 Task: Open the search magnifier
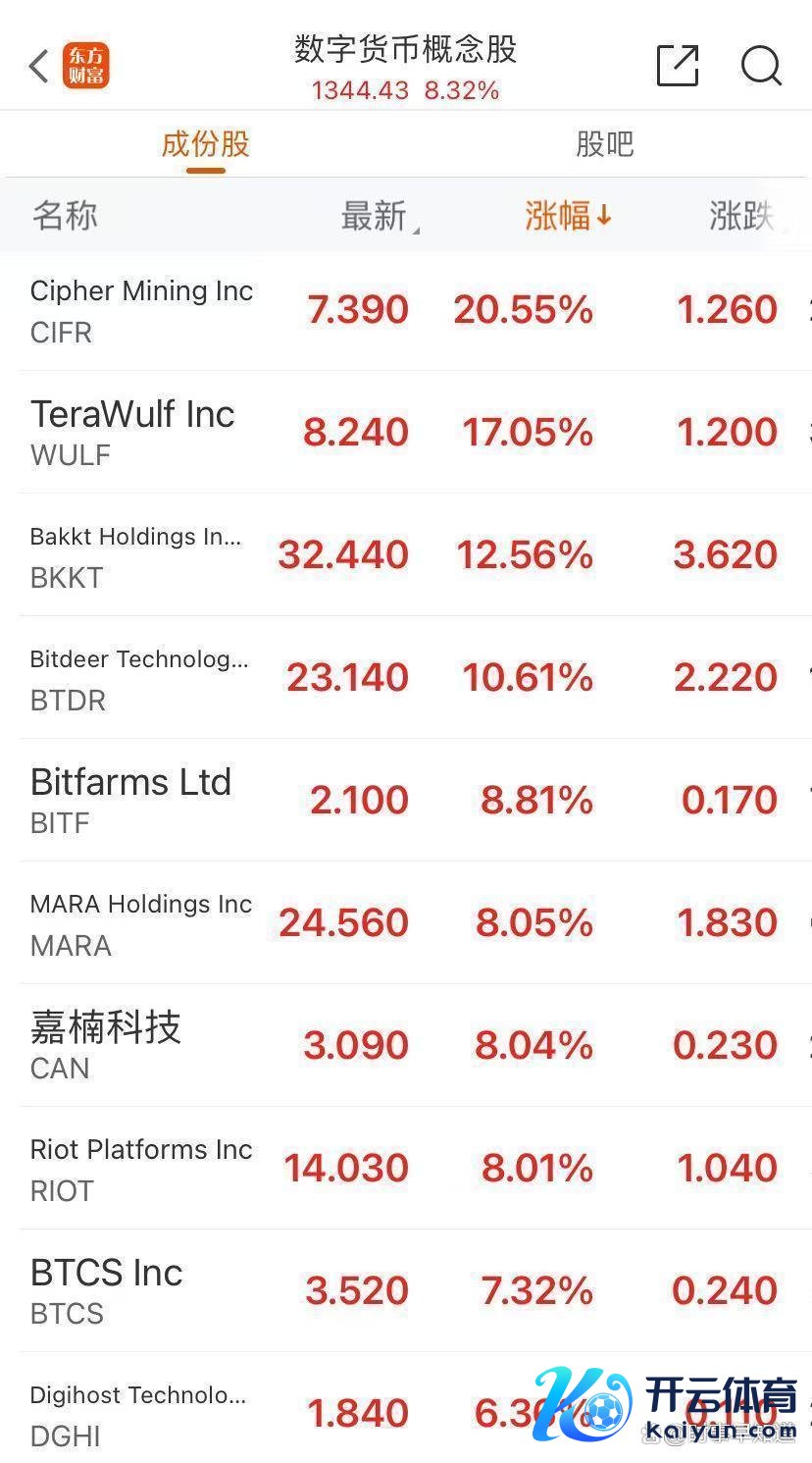coord(761,67)
